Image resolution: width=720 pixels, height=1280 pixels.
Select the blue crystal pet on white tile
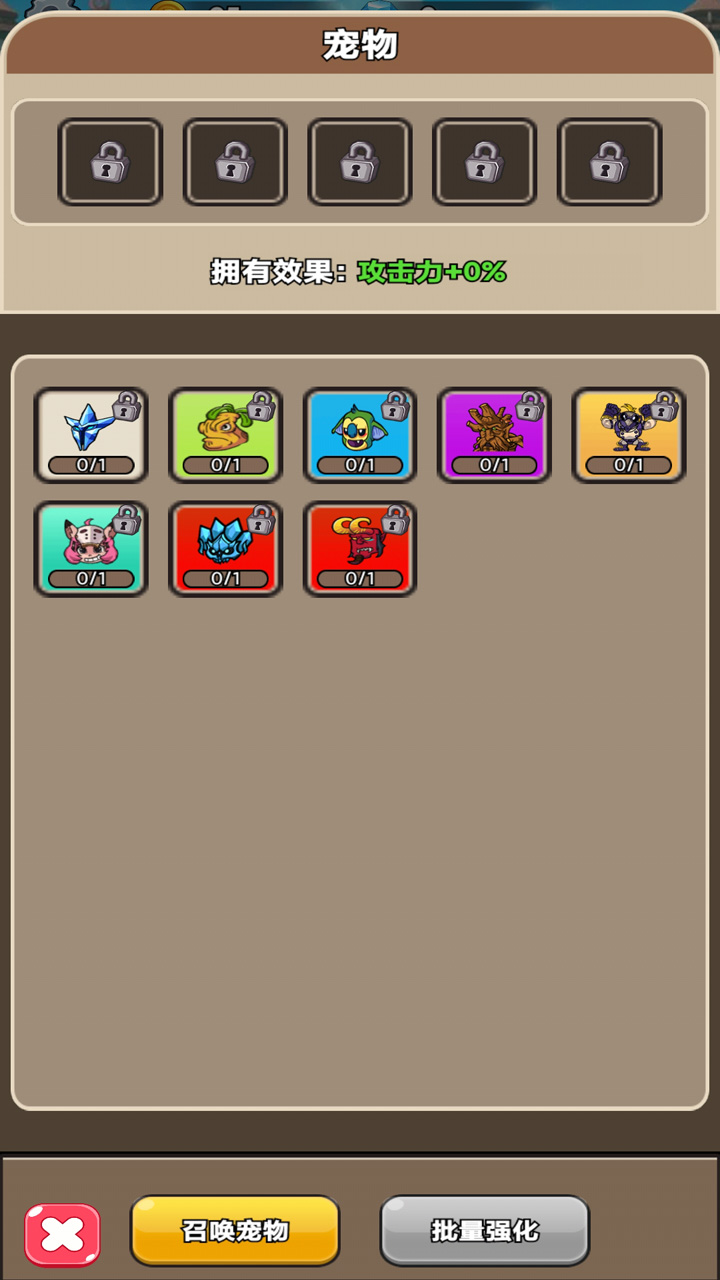point(91,435)
